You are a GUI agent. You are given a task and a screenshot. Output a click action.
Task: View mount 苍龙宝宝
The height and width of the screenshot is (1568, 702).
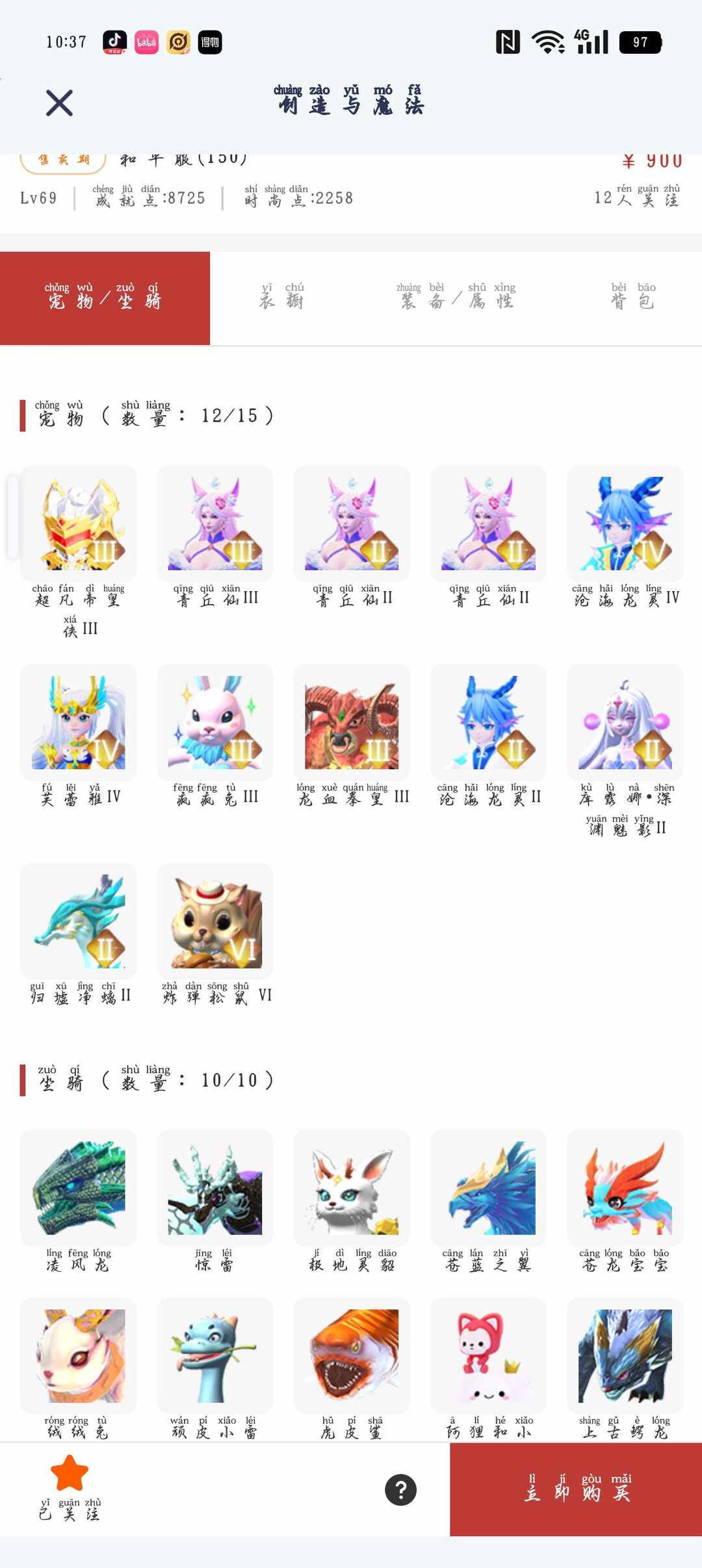click(625, 1187)
